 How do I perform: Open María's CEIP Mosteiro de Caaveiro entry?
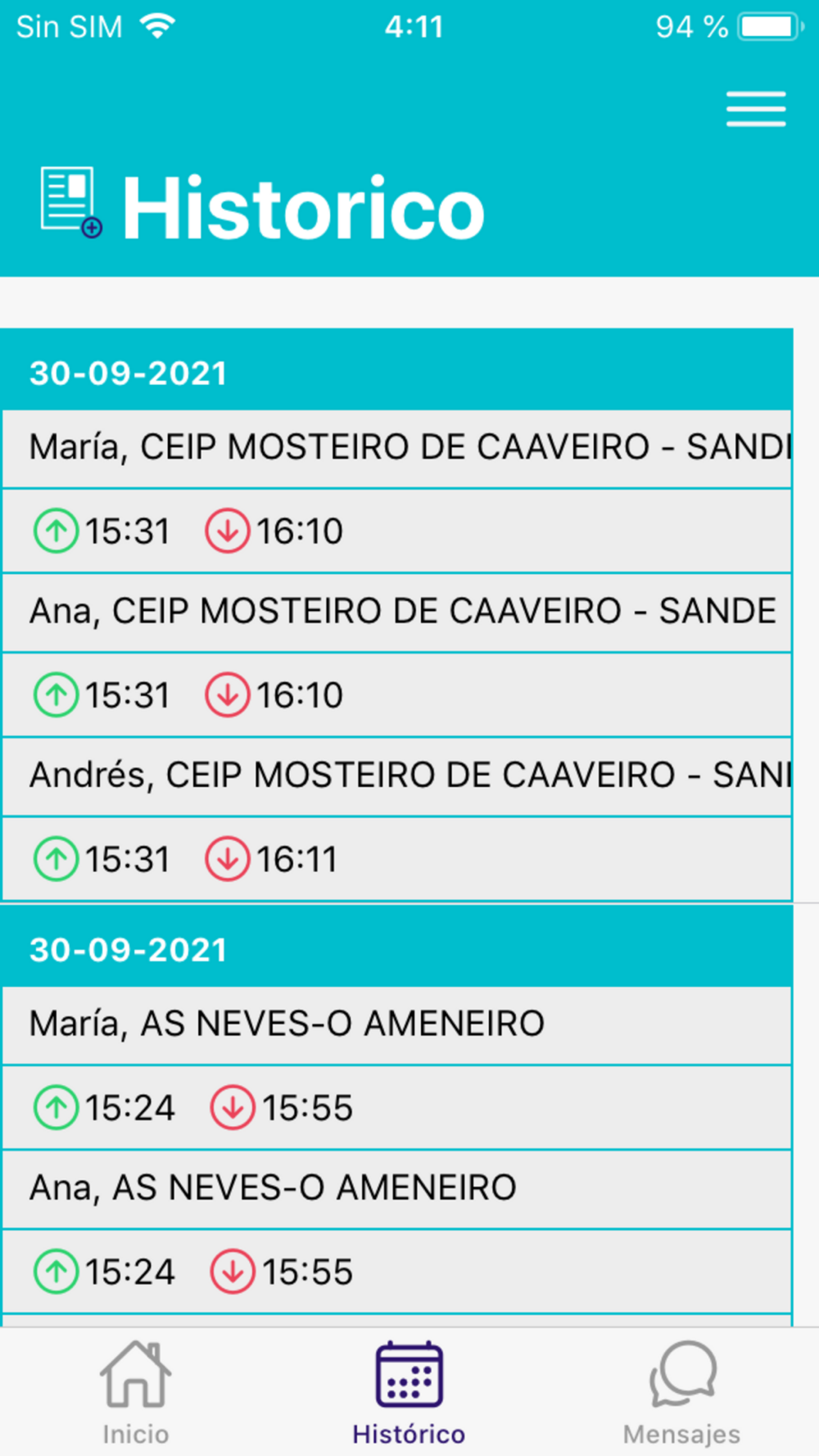click(396, 449)
